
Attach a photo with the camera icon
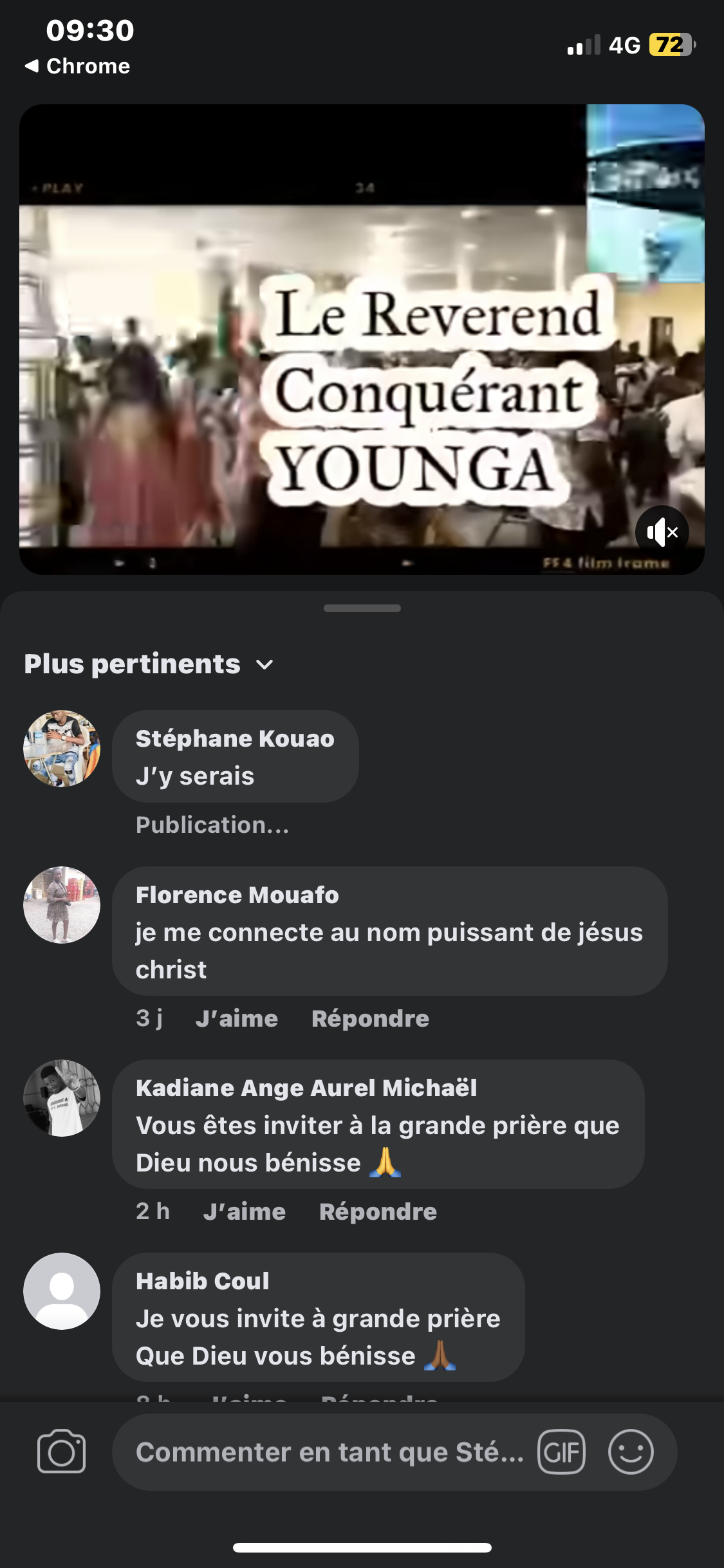(x=62, y=1451)
